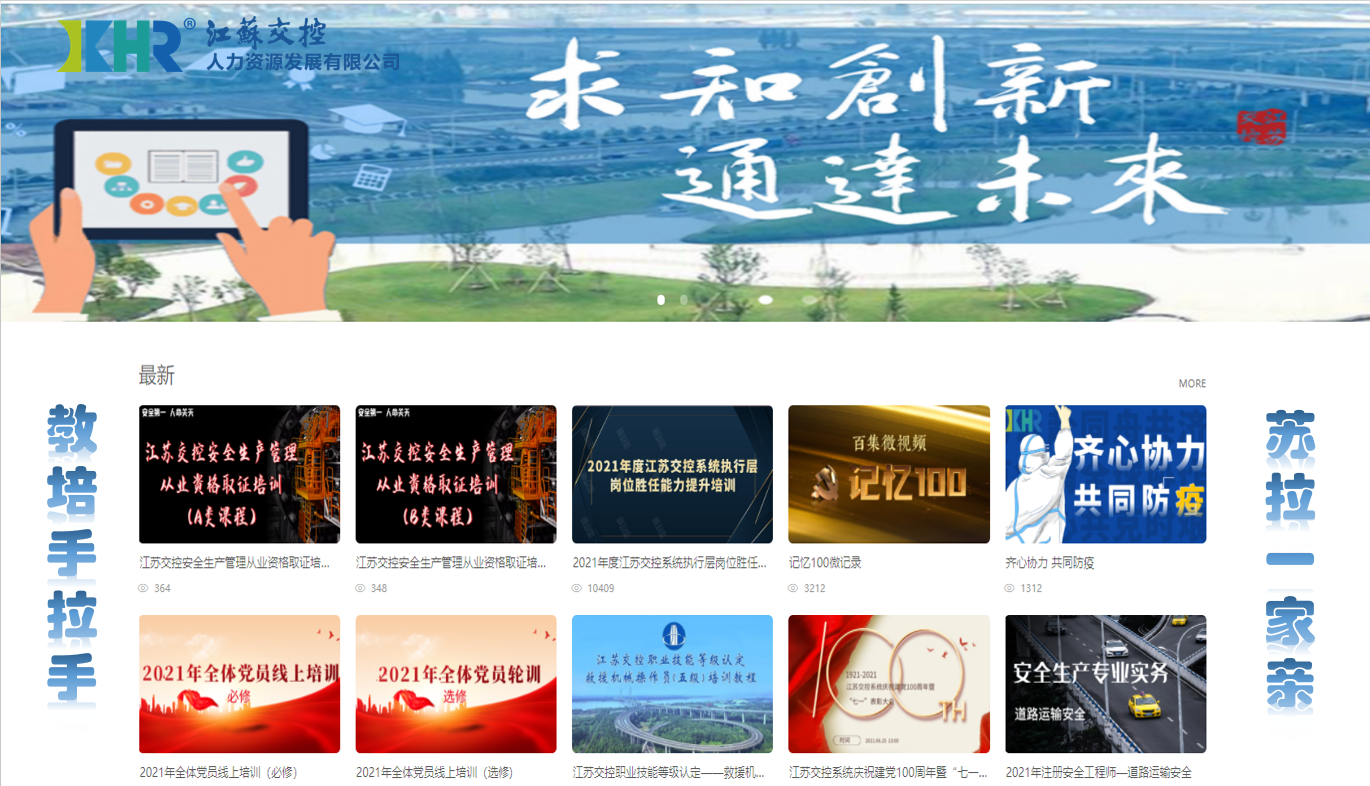Open the B类课程 safety training course card

pos(456,474)
